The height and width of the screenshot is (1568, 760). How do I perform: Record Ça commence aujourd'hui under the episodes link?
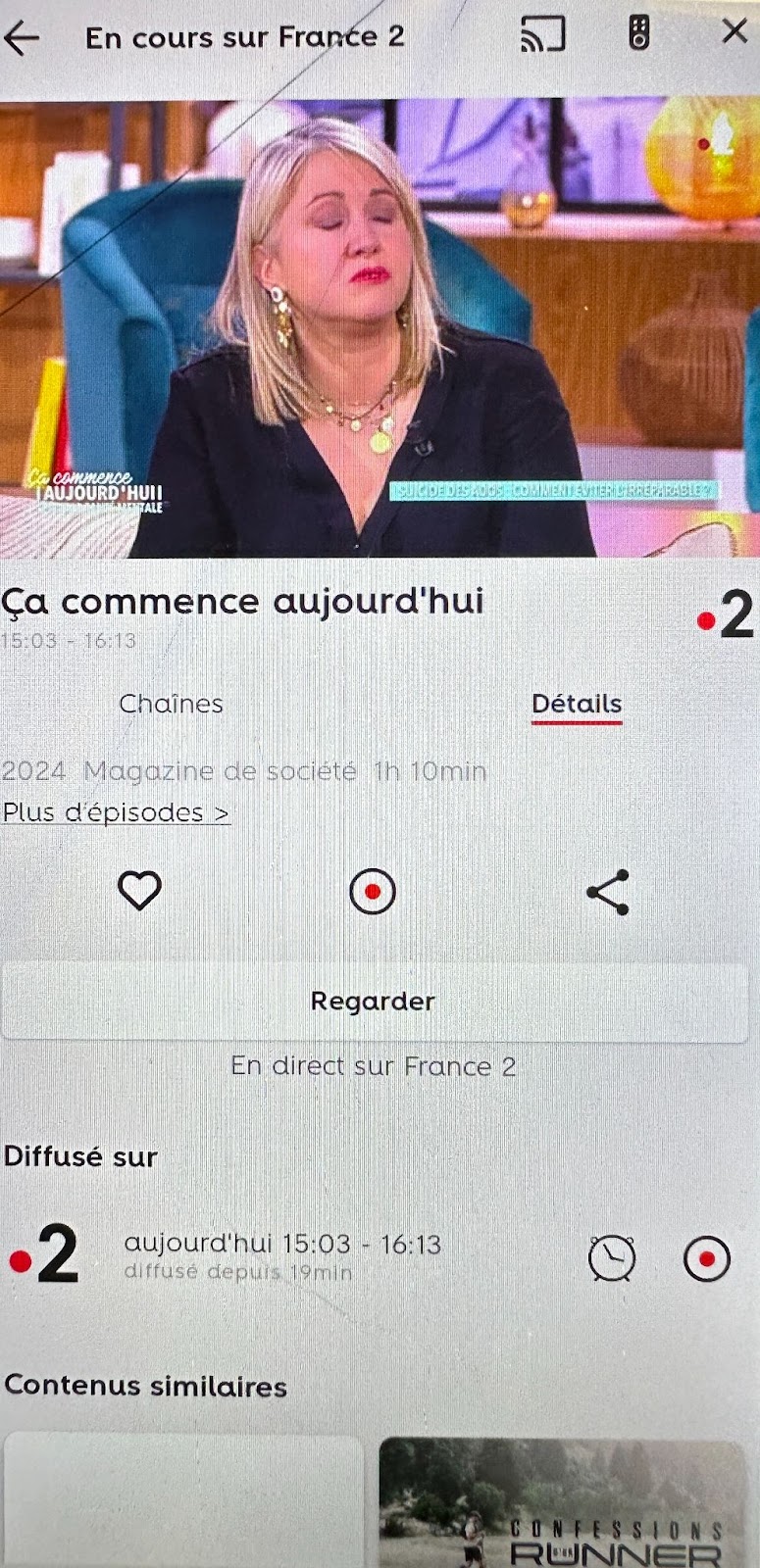point(373,892)
